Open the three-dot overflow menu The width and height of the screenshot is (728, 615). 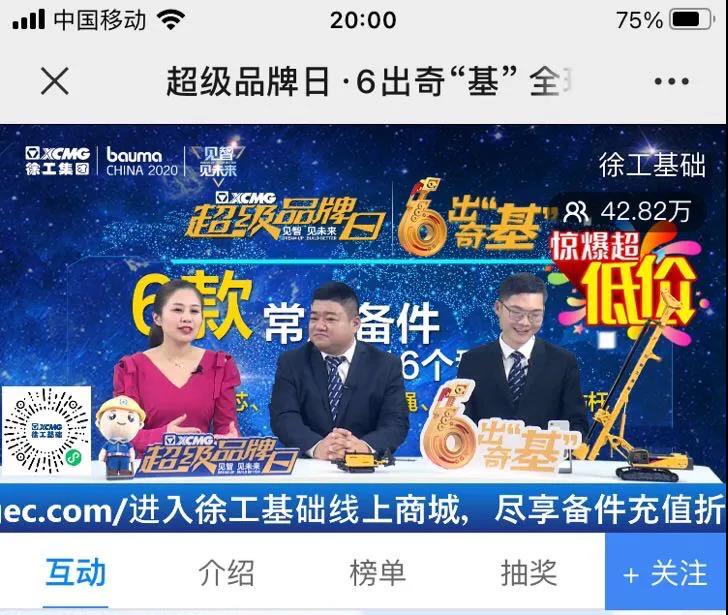click(x=672, y=82)
